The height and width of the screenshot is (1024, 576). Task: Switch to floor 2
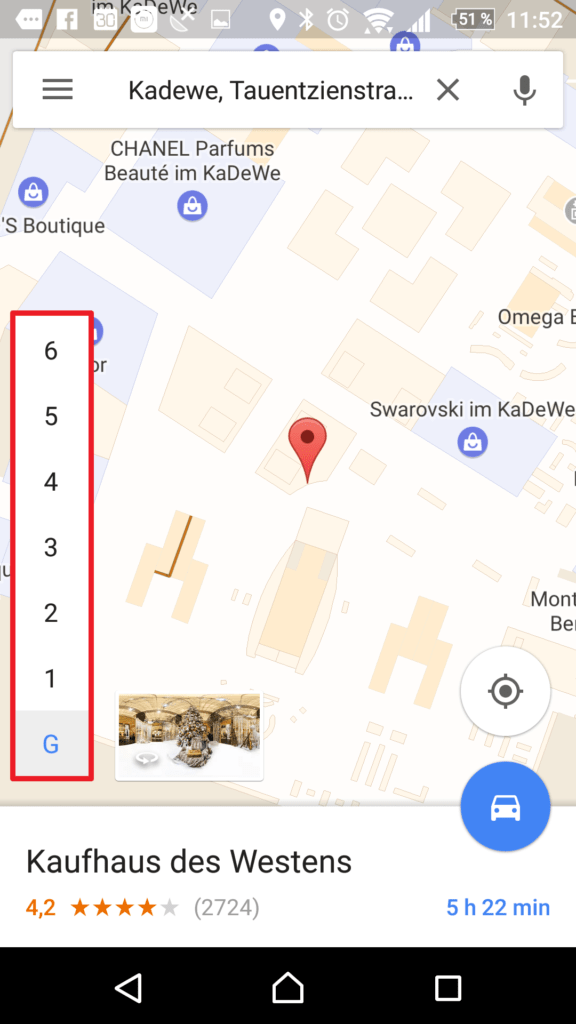coord(51,613)
